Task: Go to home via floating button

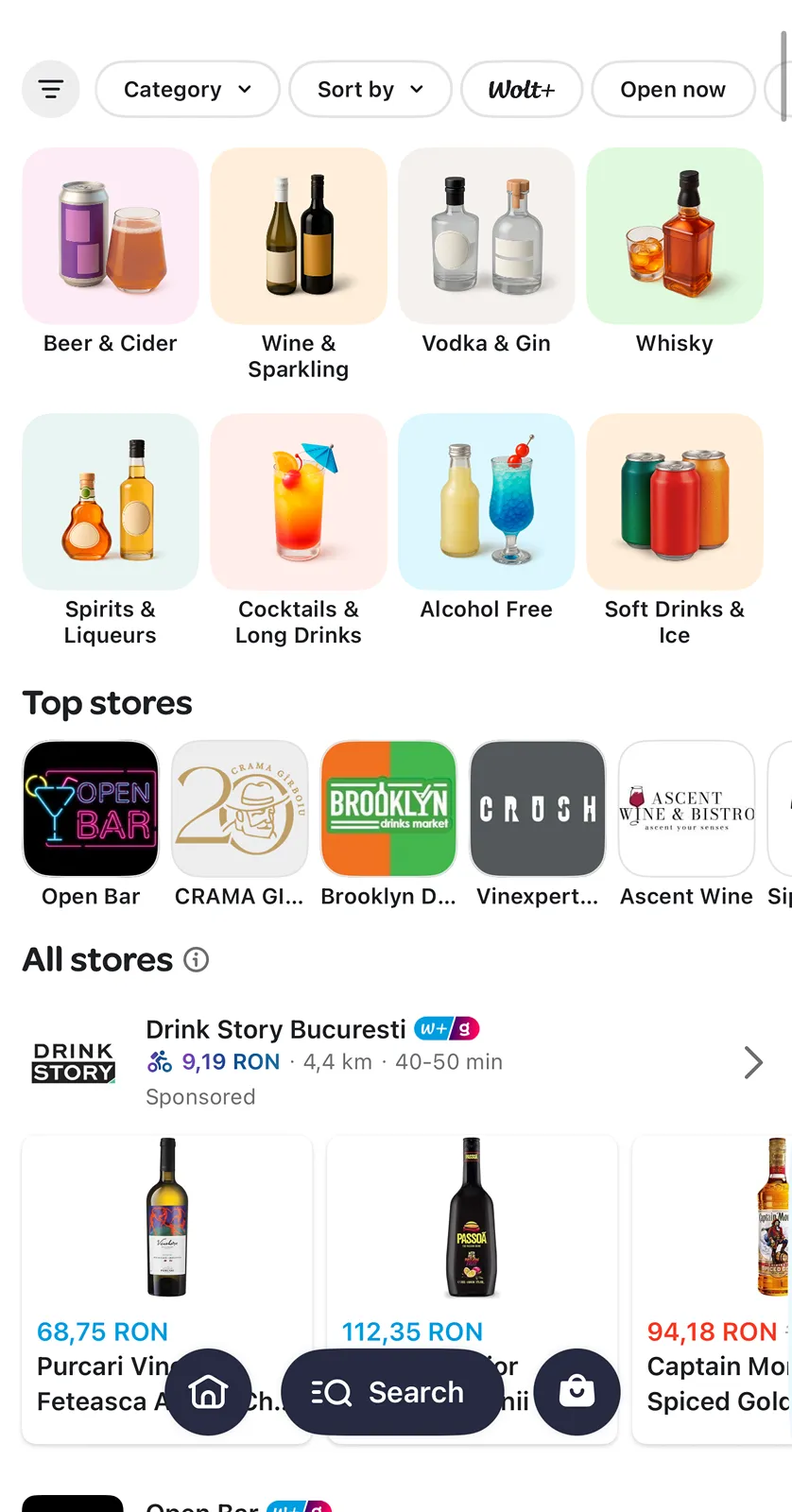Action: point(208,1392)
